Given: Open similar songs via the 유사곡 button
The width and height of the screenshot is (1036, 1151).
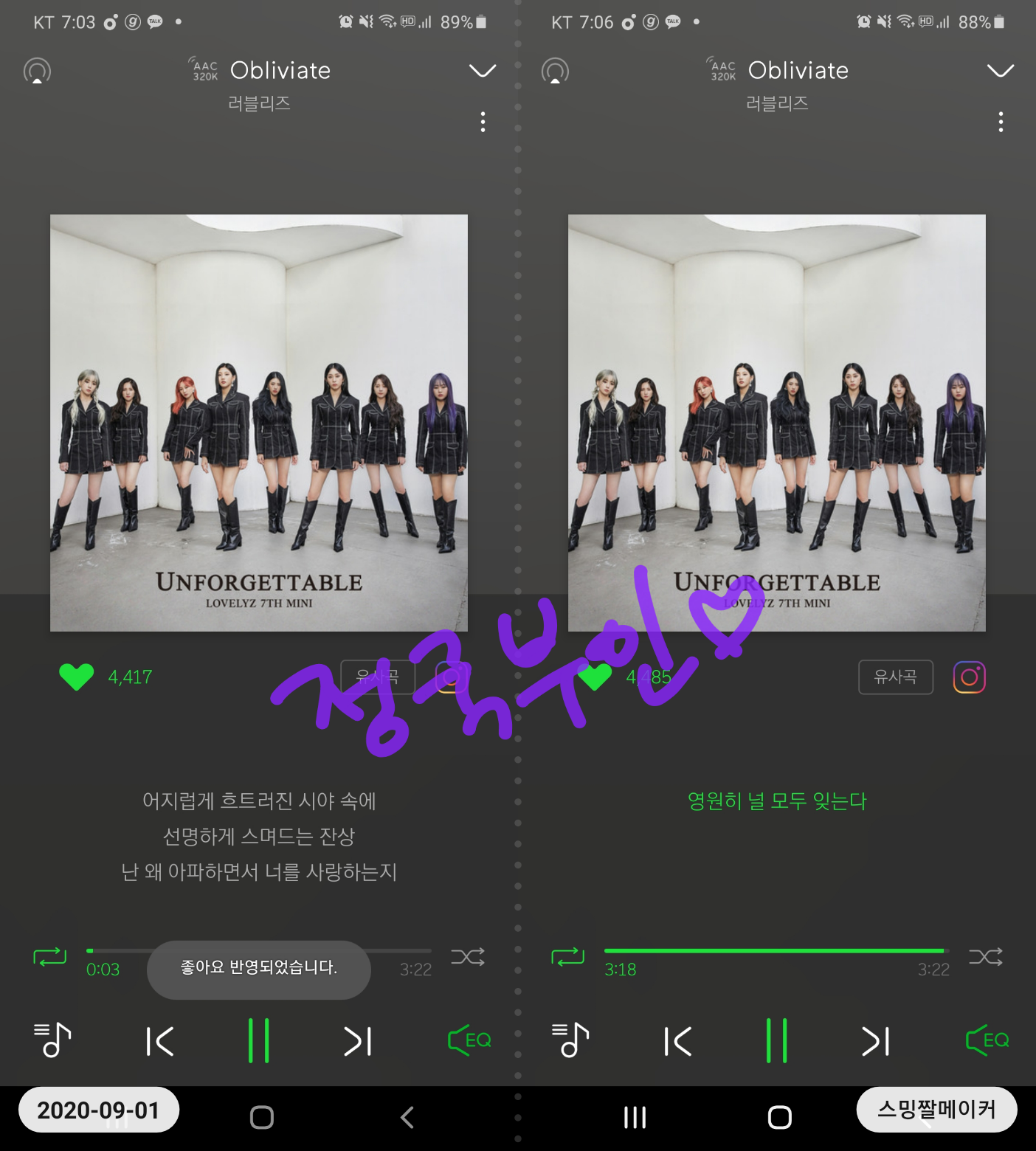Looking at the screenshot, I should coord(895,677).
